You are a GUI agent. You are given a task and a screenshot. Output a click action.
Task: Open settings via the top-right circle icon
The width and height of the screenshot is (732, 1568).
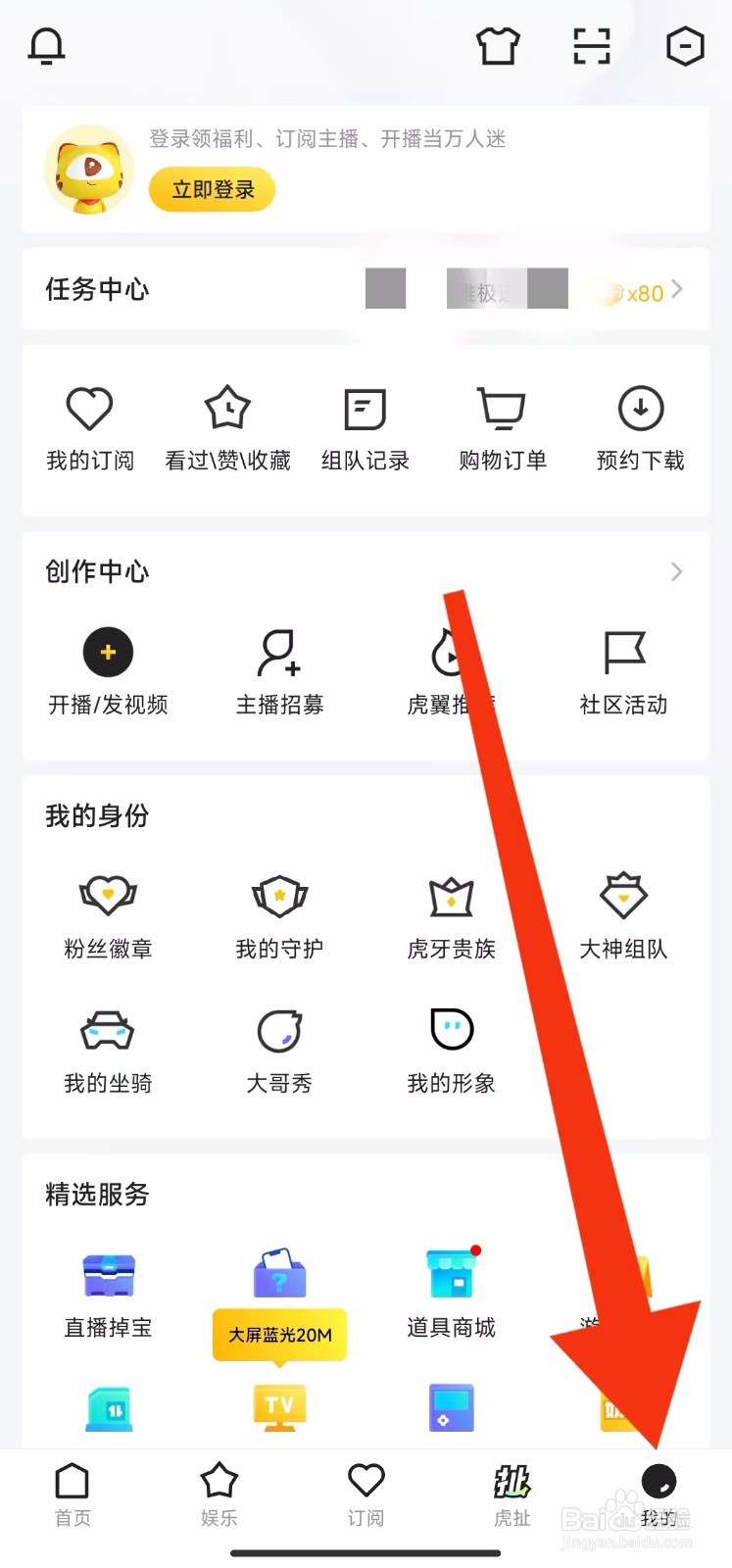pyautogui.click(x=685, y=45)
